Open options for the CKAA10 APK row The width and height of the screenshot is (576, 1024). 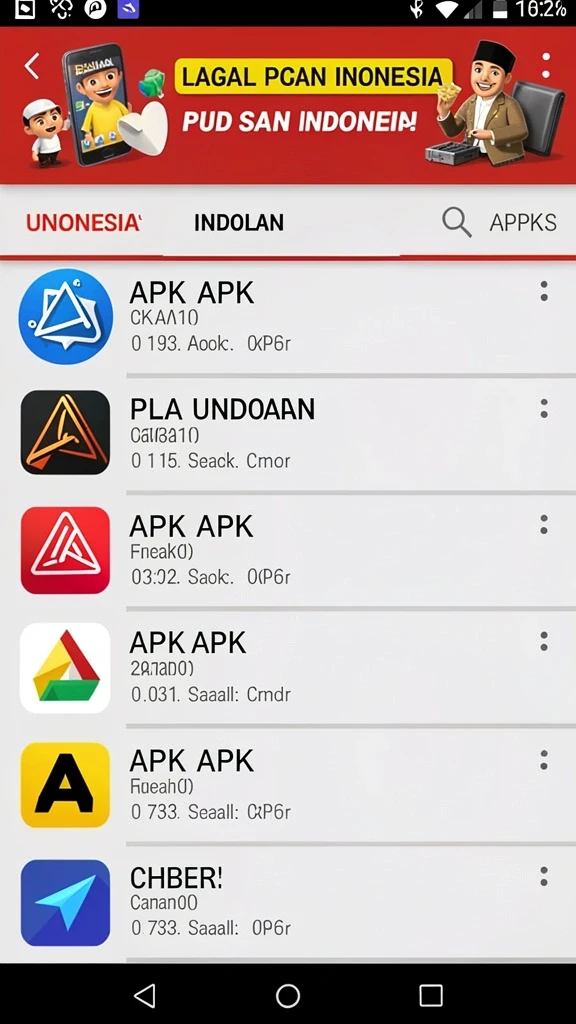click(x=543, y=291)
